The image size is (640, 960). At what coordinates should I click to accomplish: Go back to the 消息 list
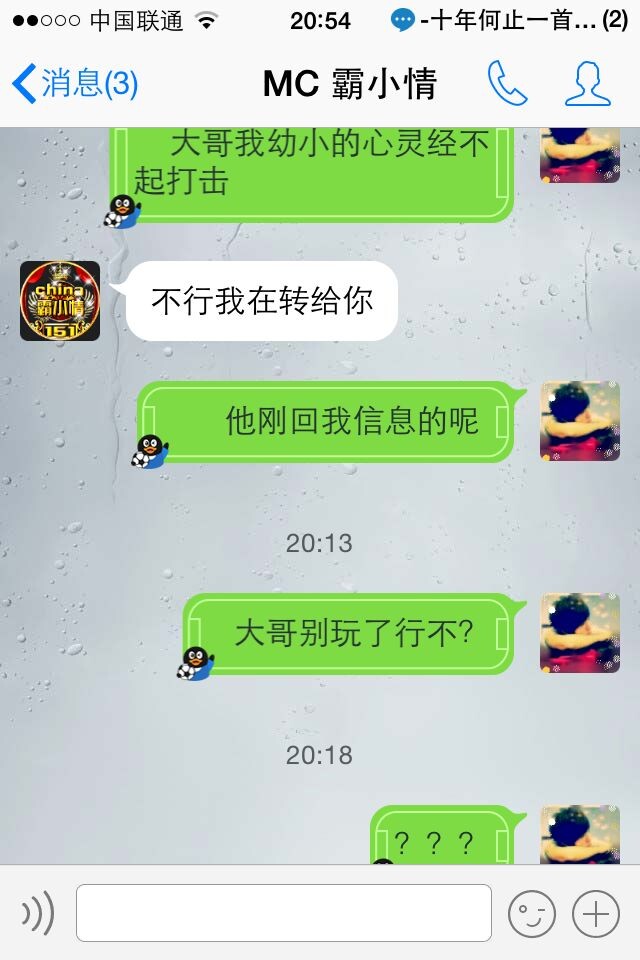tap(75, 84)
